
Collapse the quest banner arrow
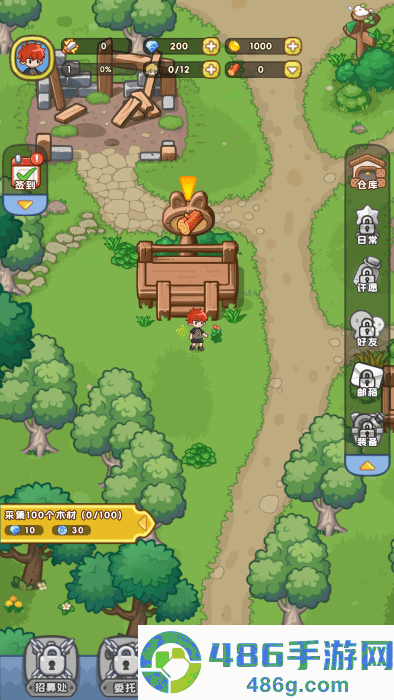click(144, 522)
